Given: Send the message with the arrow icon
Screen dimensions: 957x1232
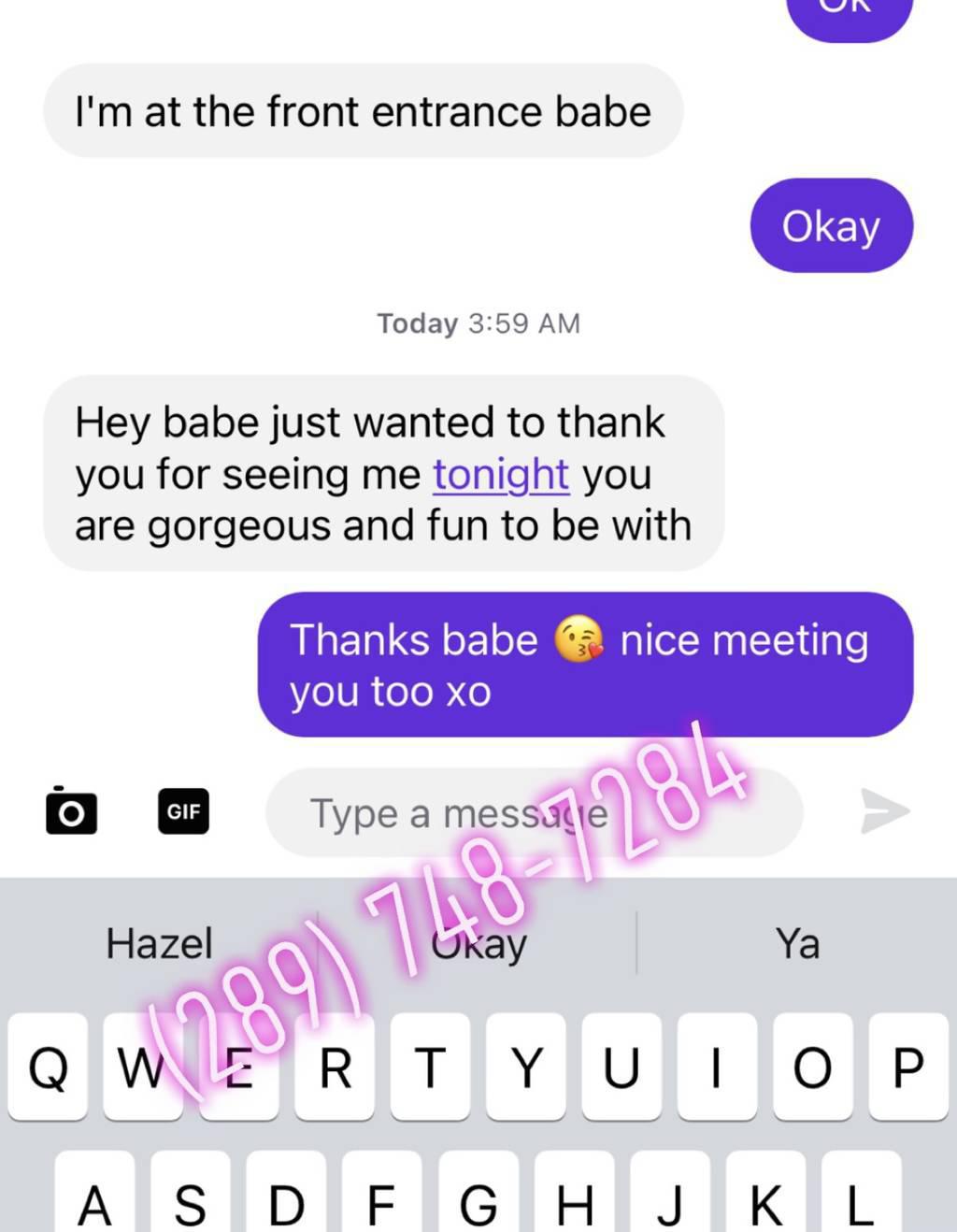Looking at the screenshot, I should click(884, 810).
